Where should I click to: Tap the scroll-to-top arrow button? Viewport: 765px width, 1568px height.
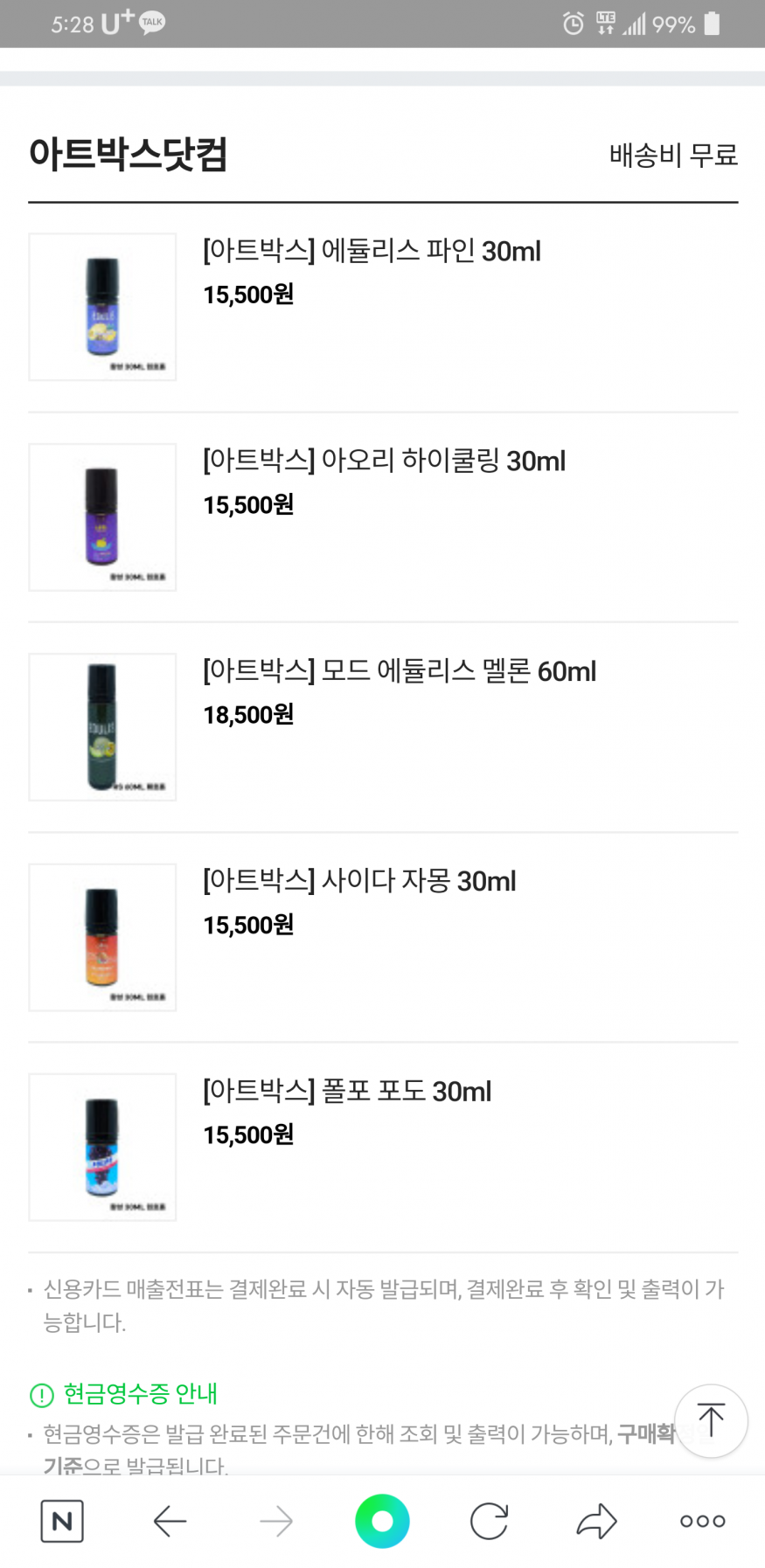711,1420
